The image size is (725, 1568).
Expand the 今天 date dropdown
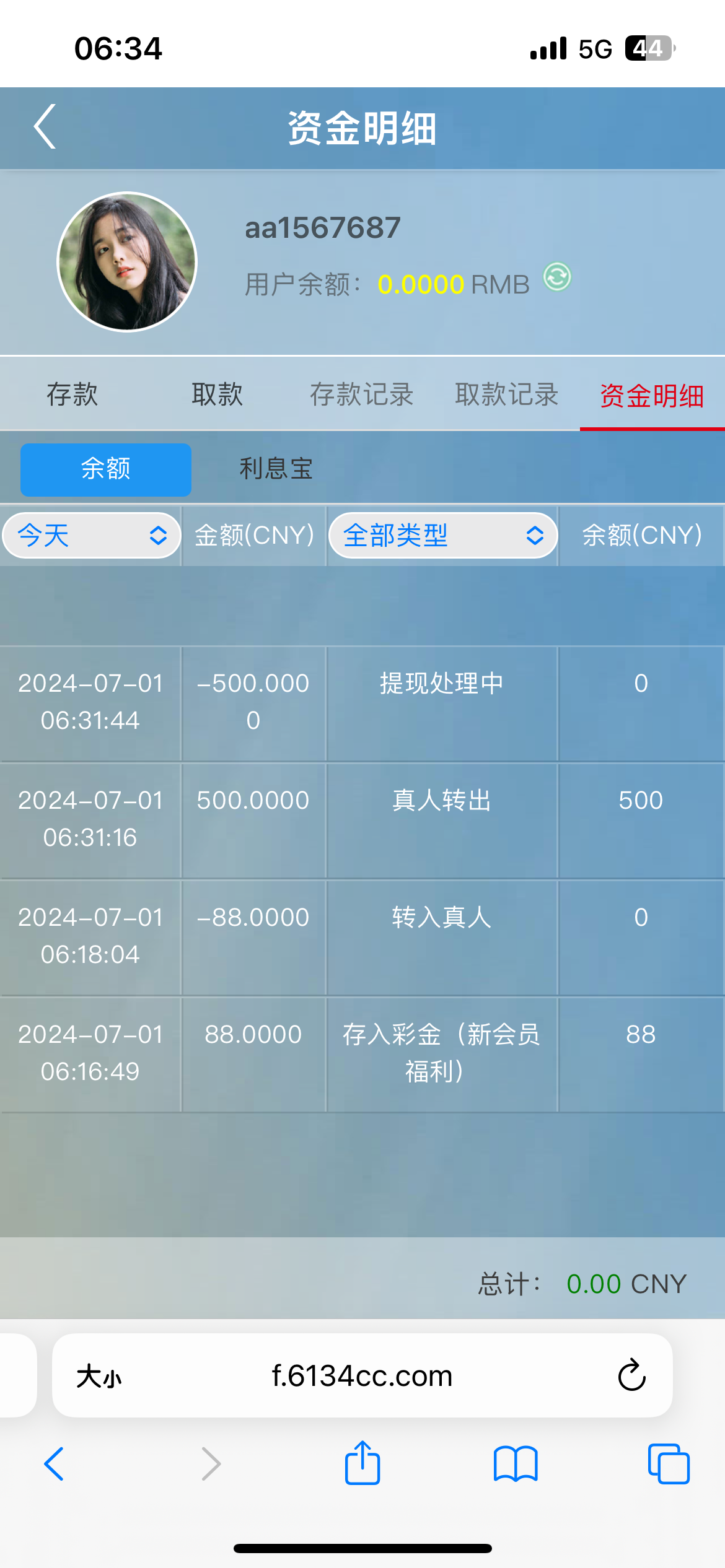click(92, 536)
